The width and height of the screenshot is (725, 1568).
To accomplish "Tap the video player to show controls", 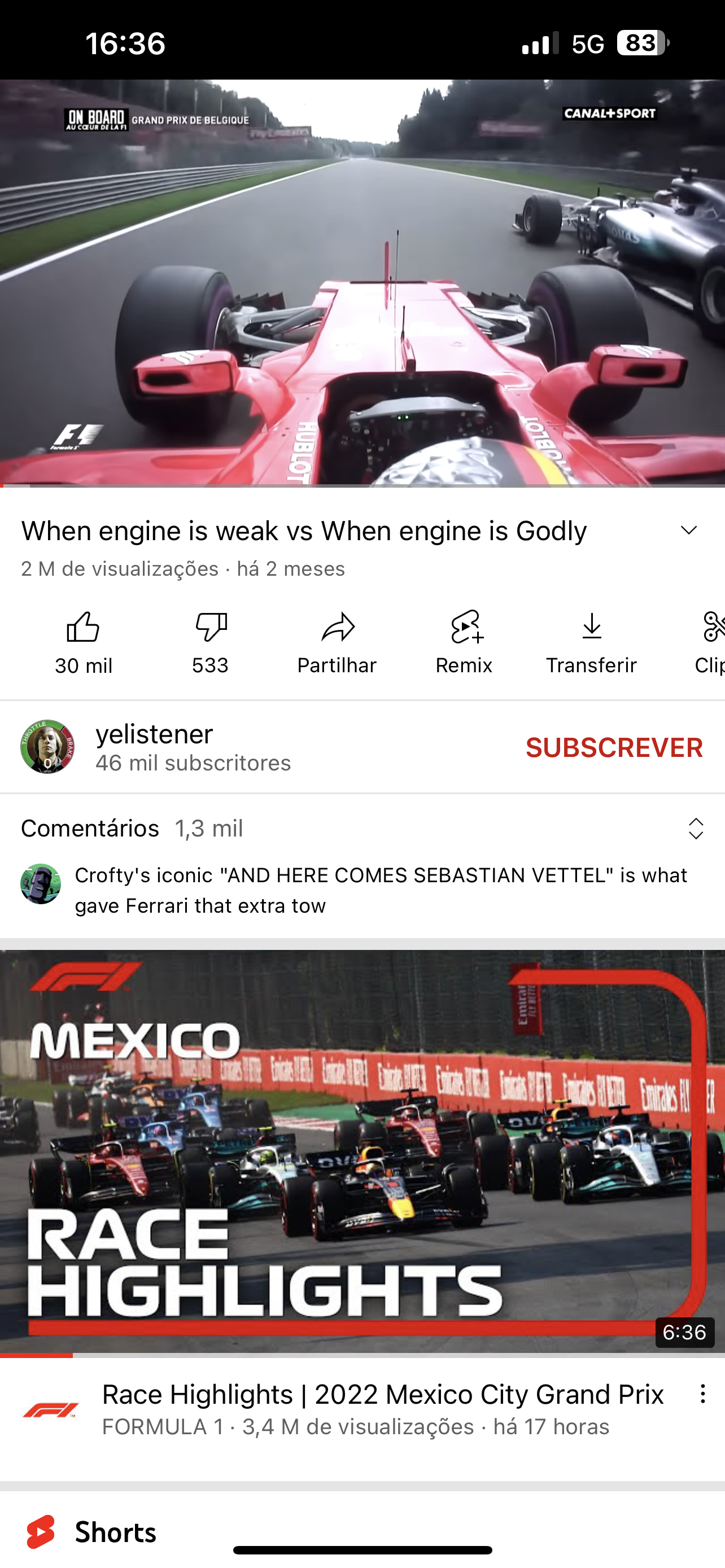I will pyautogui.click(x=362, y=283).
